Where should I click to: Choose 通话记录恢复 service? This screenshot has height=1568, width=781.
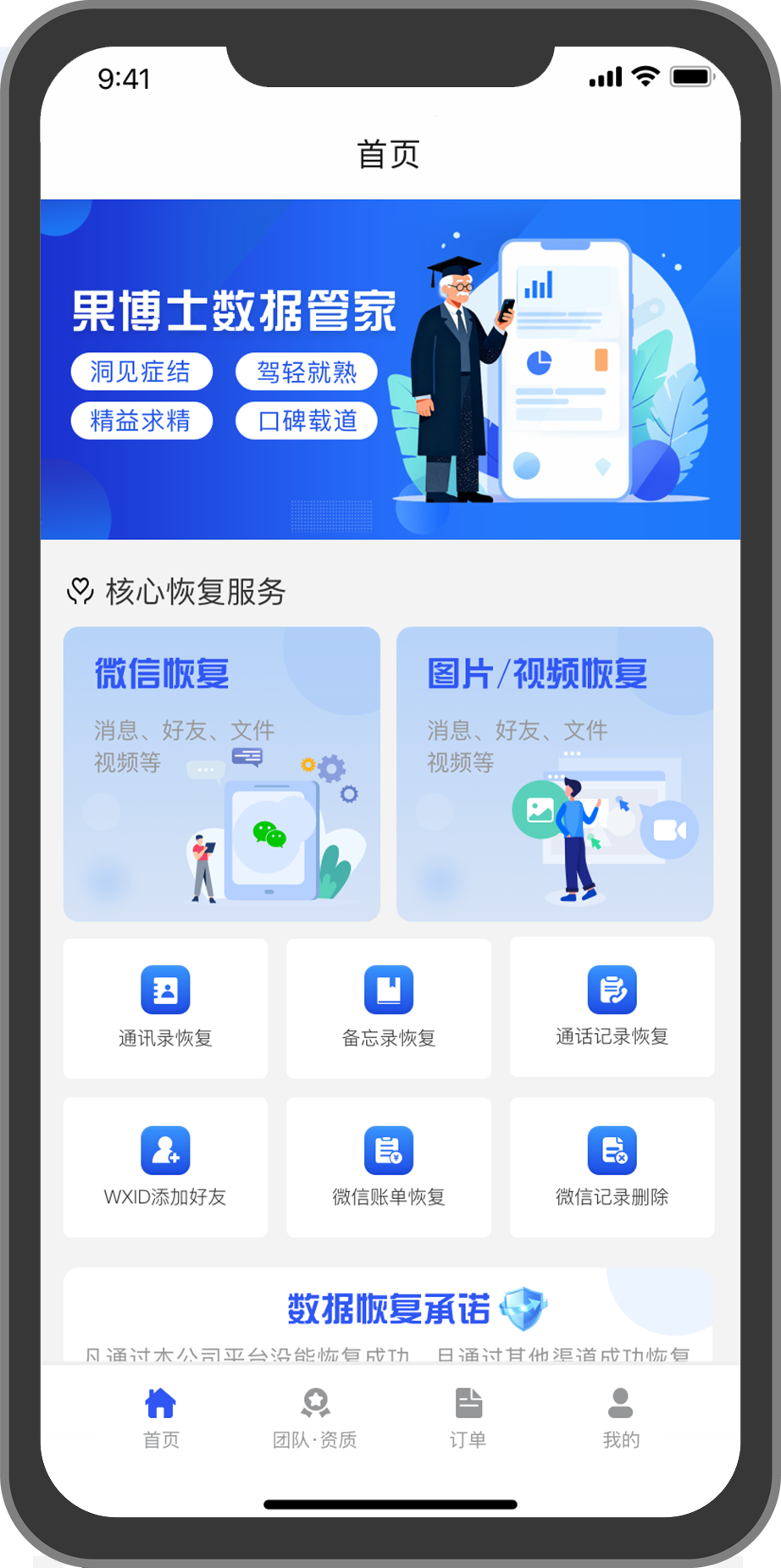[x=612, y=1007]
